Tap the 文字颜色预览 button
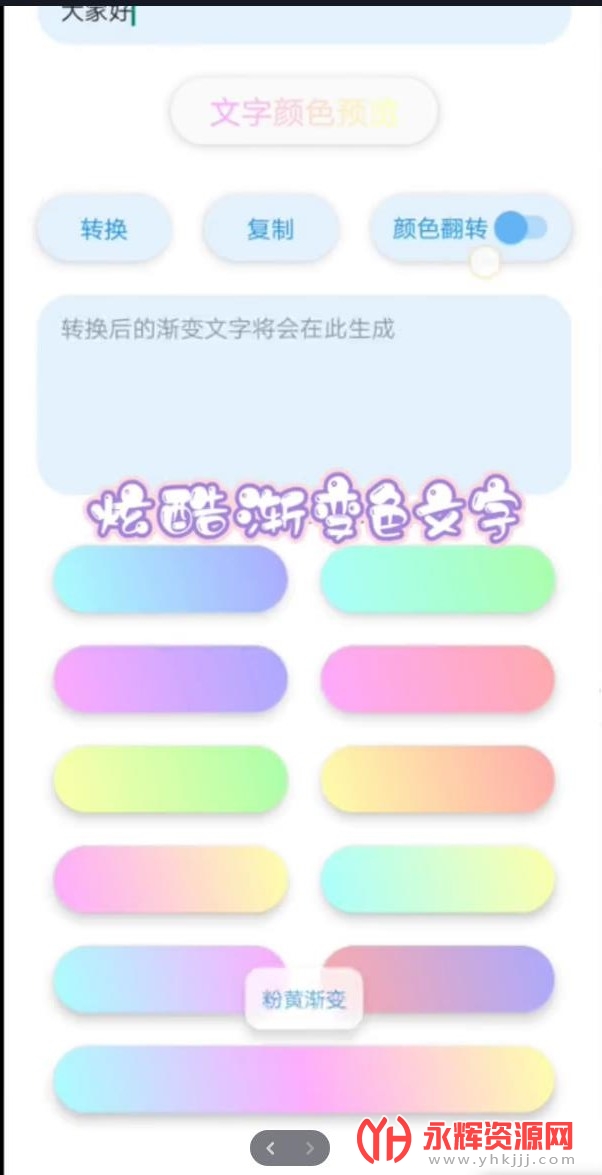Screen dimensions: 602x1175 coord(304,112)
